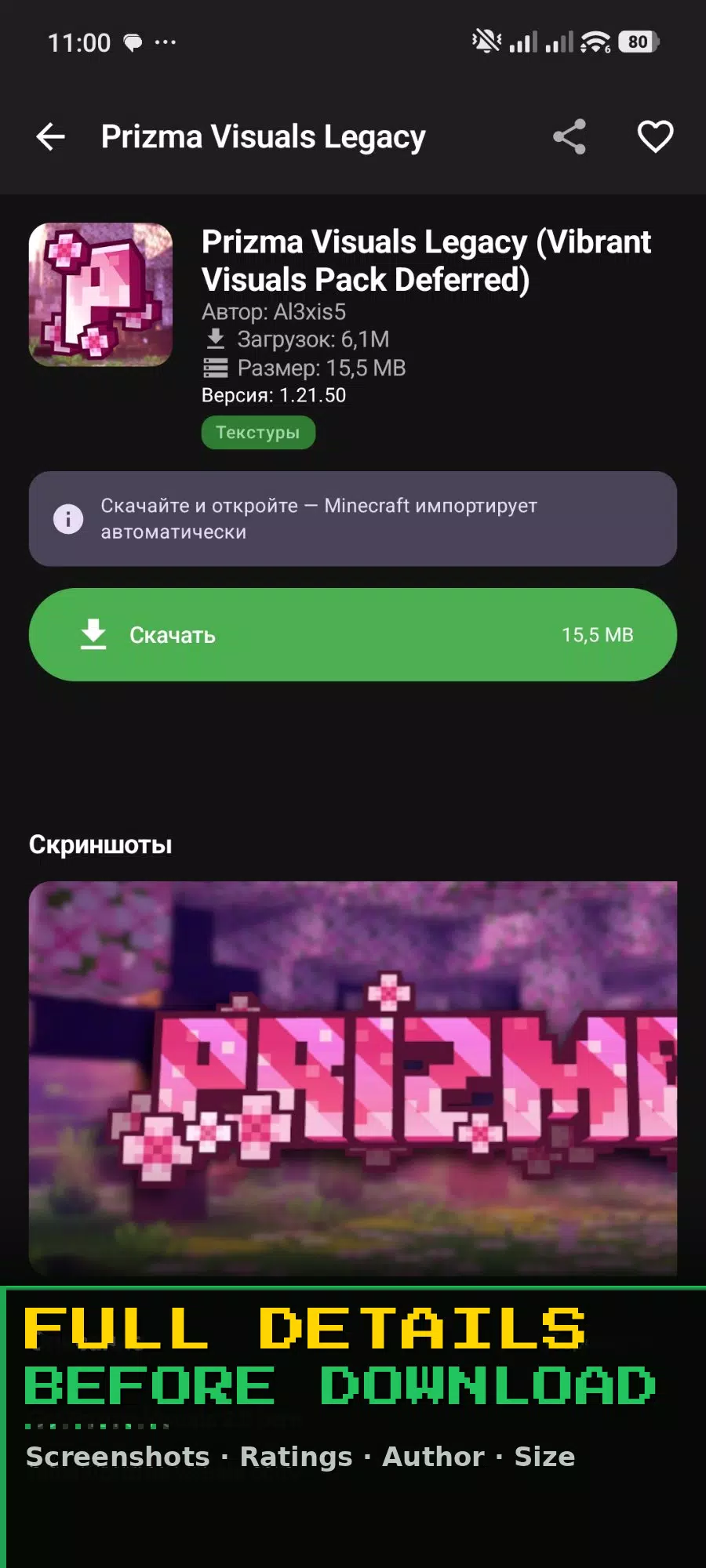Add Prizma Visuals Legacy to favorites
This screenshot has height=1568, width=706.
pyautogui.click(x=655, y=136)
